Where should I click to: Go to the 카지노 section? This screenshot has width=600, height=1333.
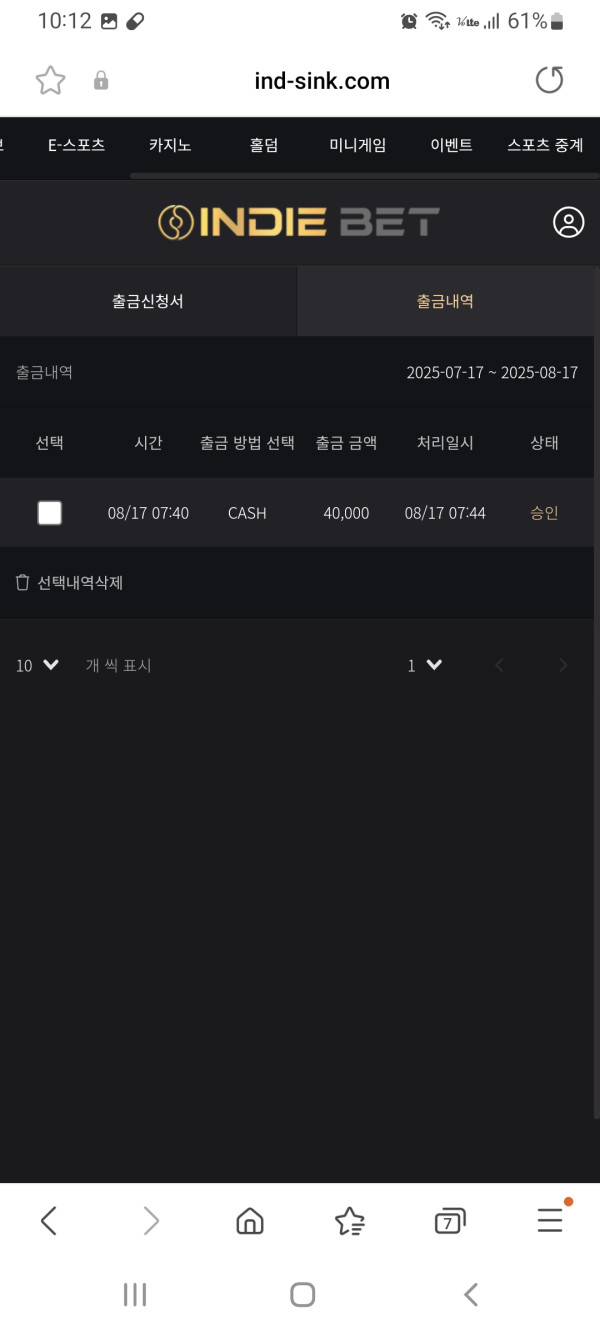[170, 145]
